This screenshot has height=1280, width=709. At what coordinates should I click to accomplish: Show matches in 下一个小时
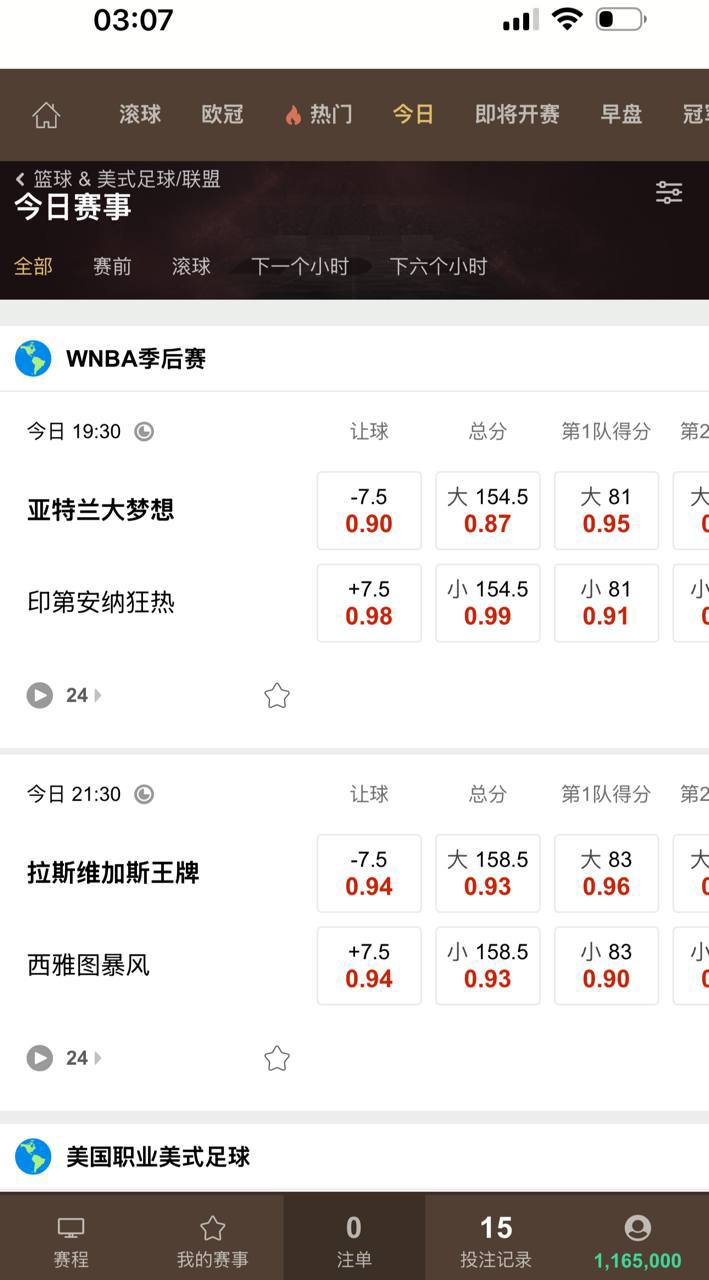pos(300,266)
